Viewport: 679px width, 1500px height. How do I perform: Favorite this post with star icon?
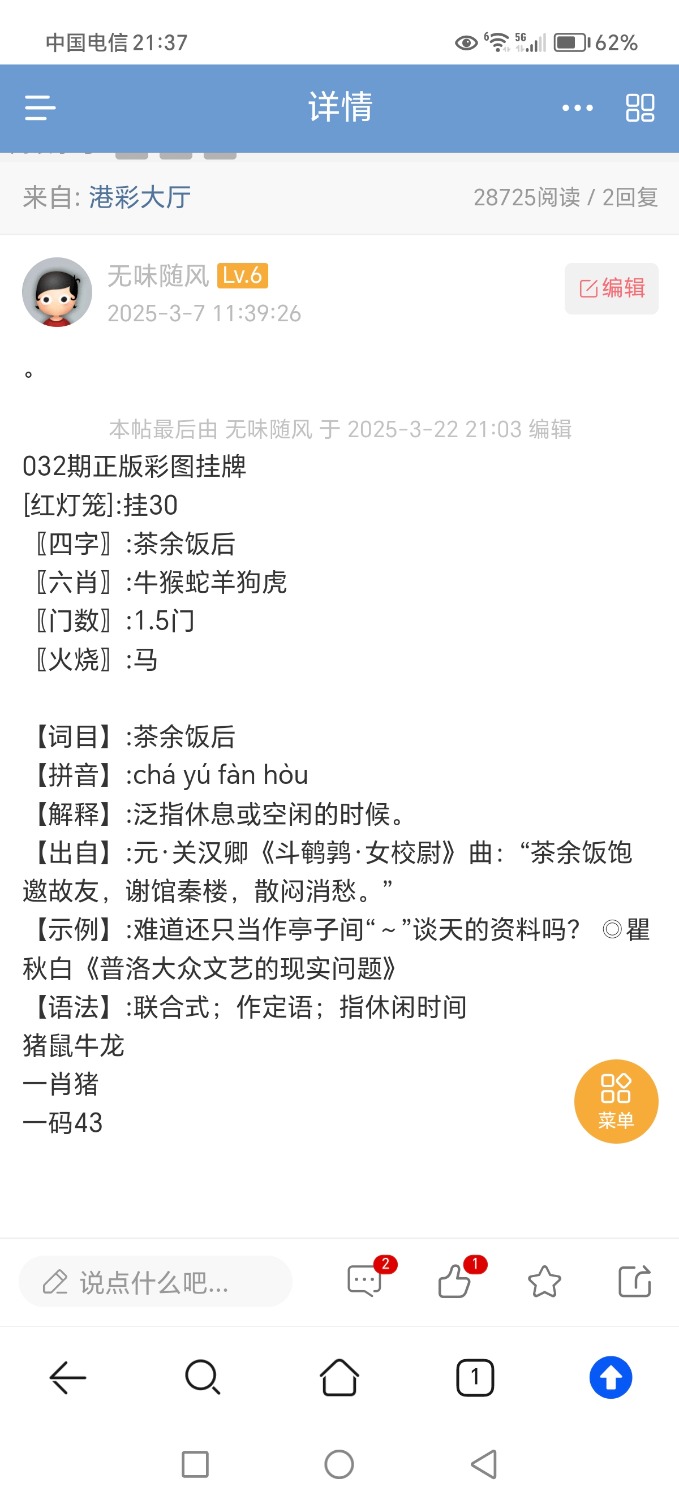[x=544, y=1281]
